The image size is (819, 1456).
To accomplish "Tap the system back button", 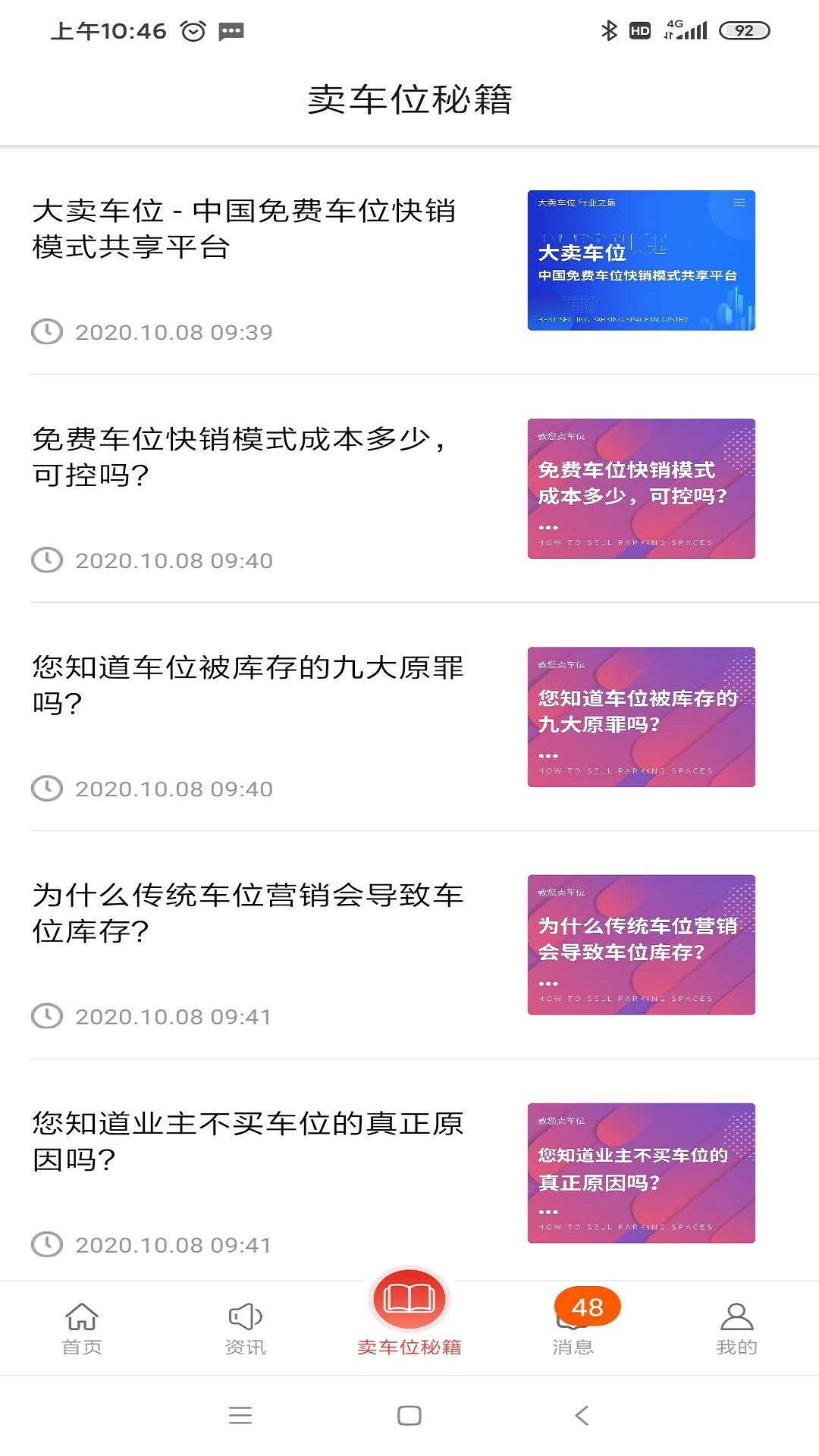I will tap(582, 1415).
